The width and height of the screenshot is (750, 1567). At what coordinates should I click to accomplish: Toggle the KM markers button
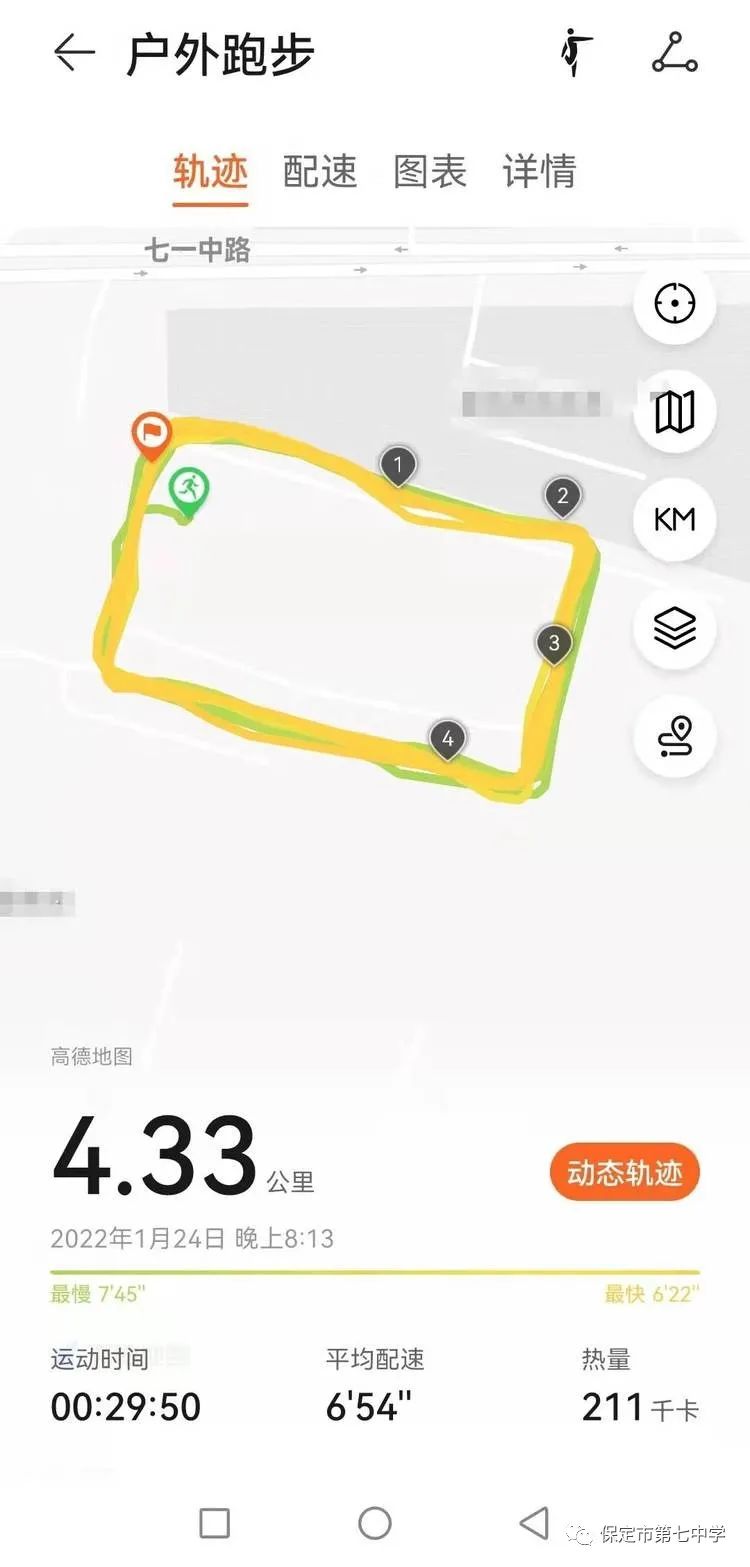(x=675, y=520)
